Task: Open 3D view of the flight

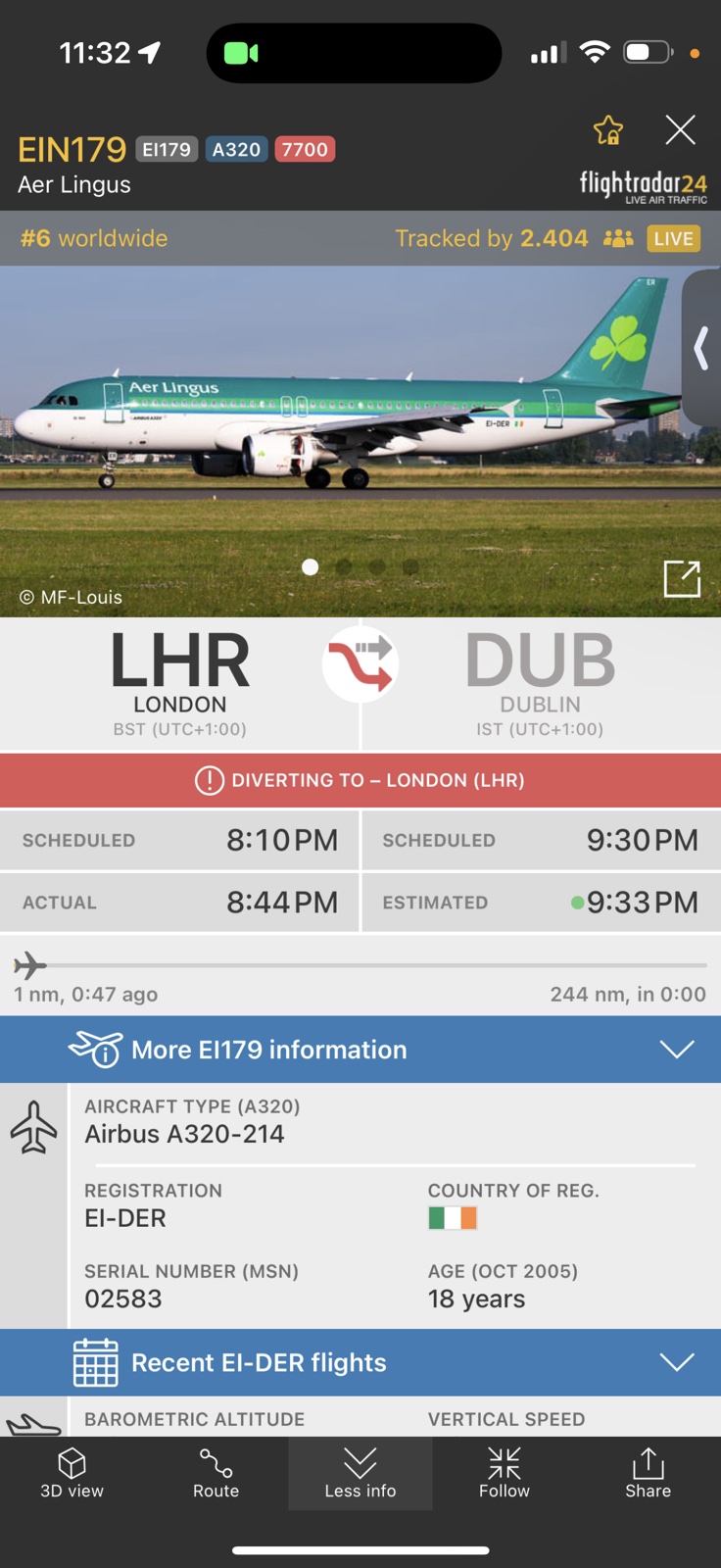Action: tap(72, 1473)
